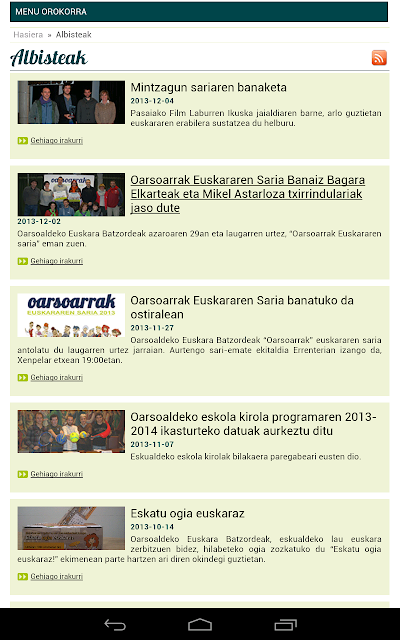Read more about Oarsoaldeko eskola kirola
The image size is (400, 640).
57,474
